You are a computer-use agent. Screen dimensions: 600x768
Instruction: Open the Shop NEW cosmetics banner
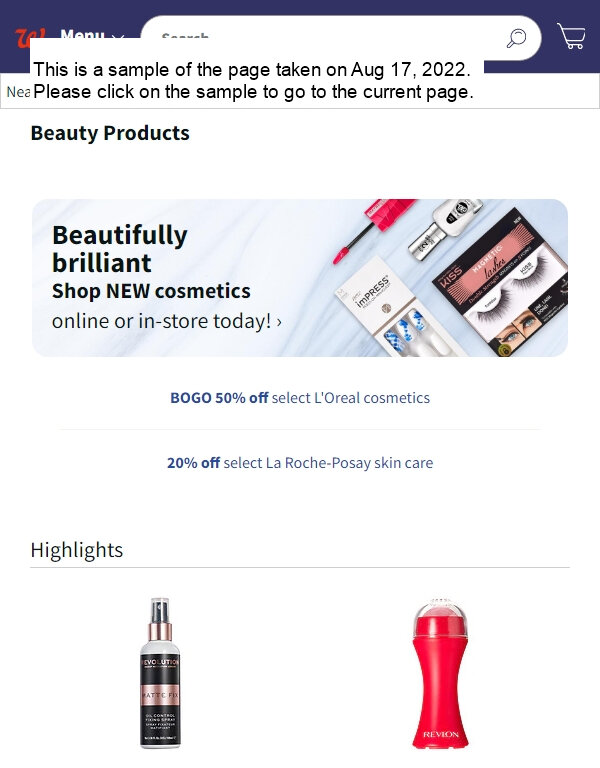click(x=299, y=278)
